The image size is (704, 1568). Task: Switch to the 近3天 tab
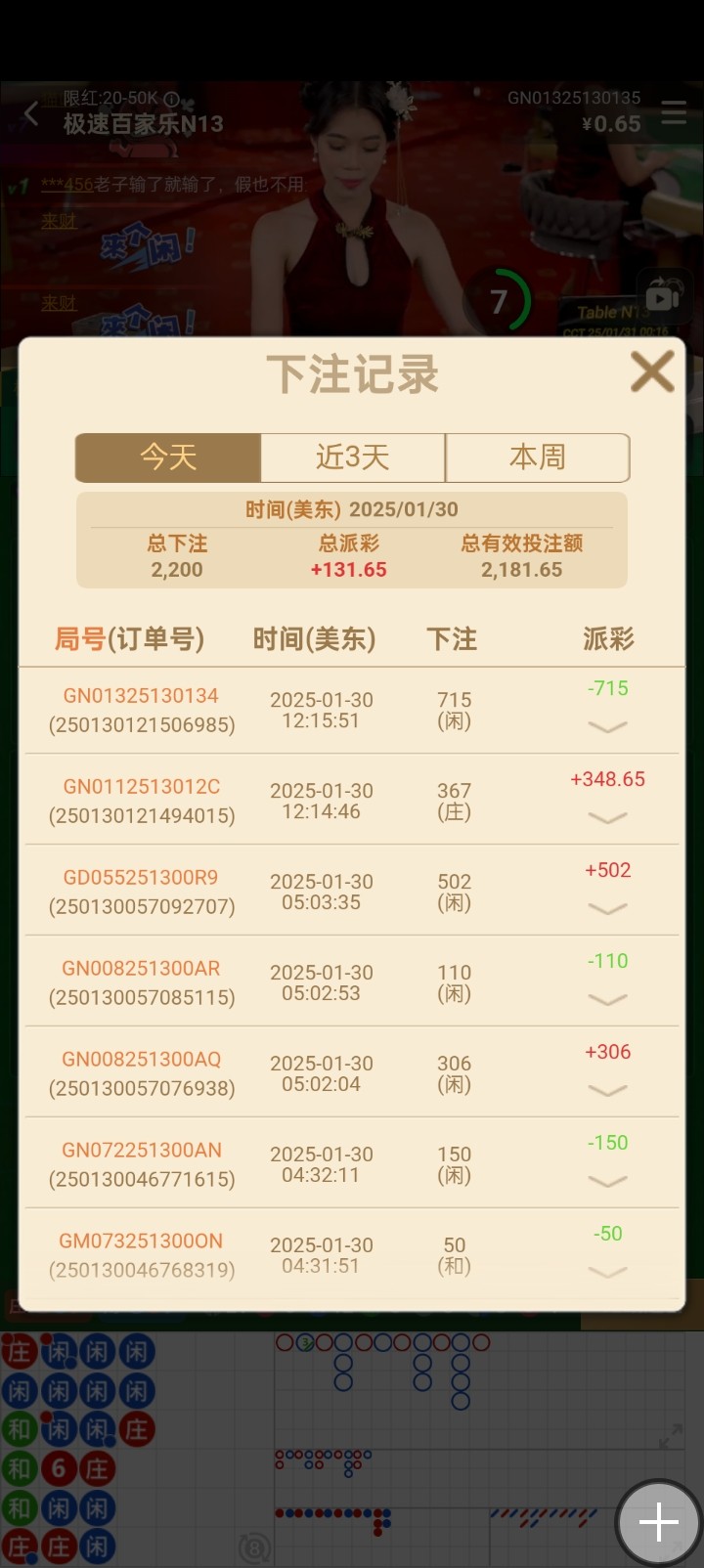352,457
